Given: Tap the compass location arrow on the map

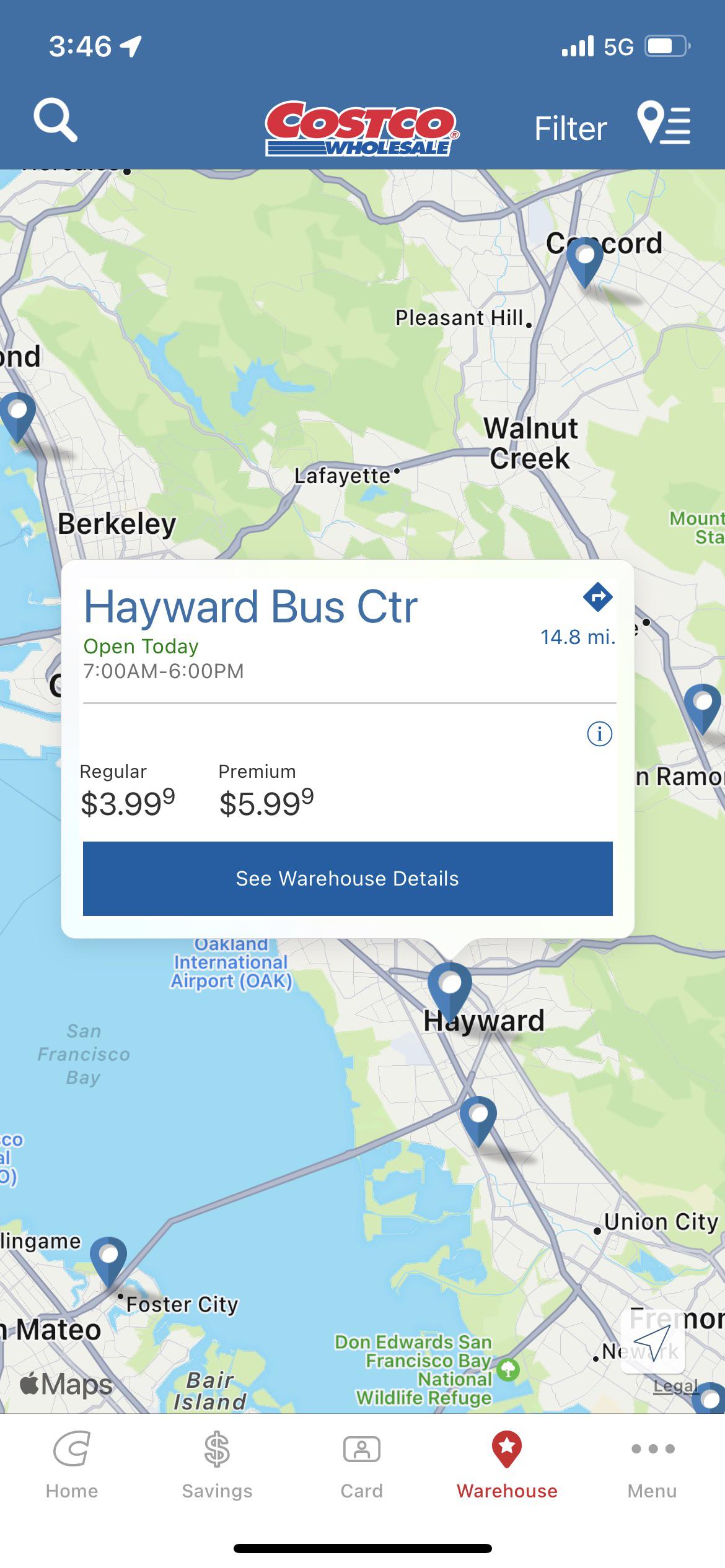Looking at the screenshot, I should point(654,1344).
